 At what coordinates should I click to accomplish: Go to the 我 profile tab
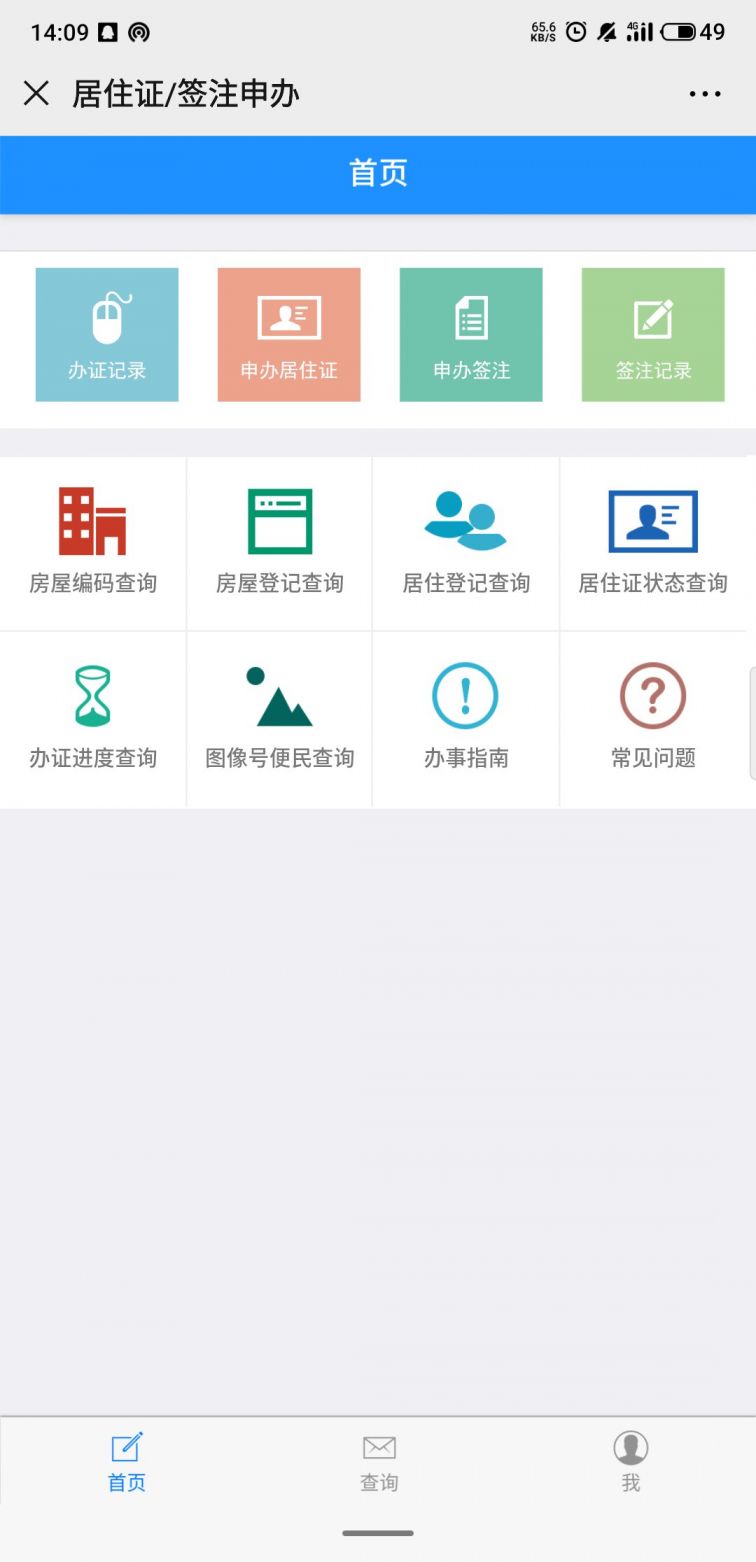coord(631,1462)
